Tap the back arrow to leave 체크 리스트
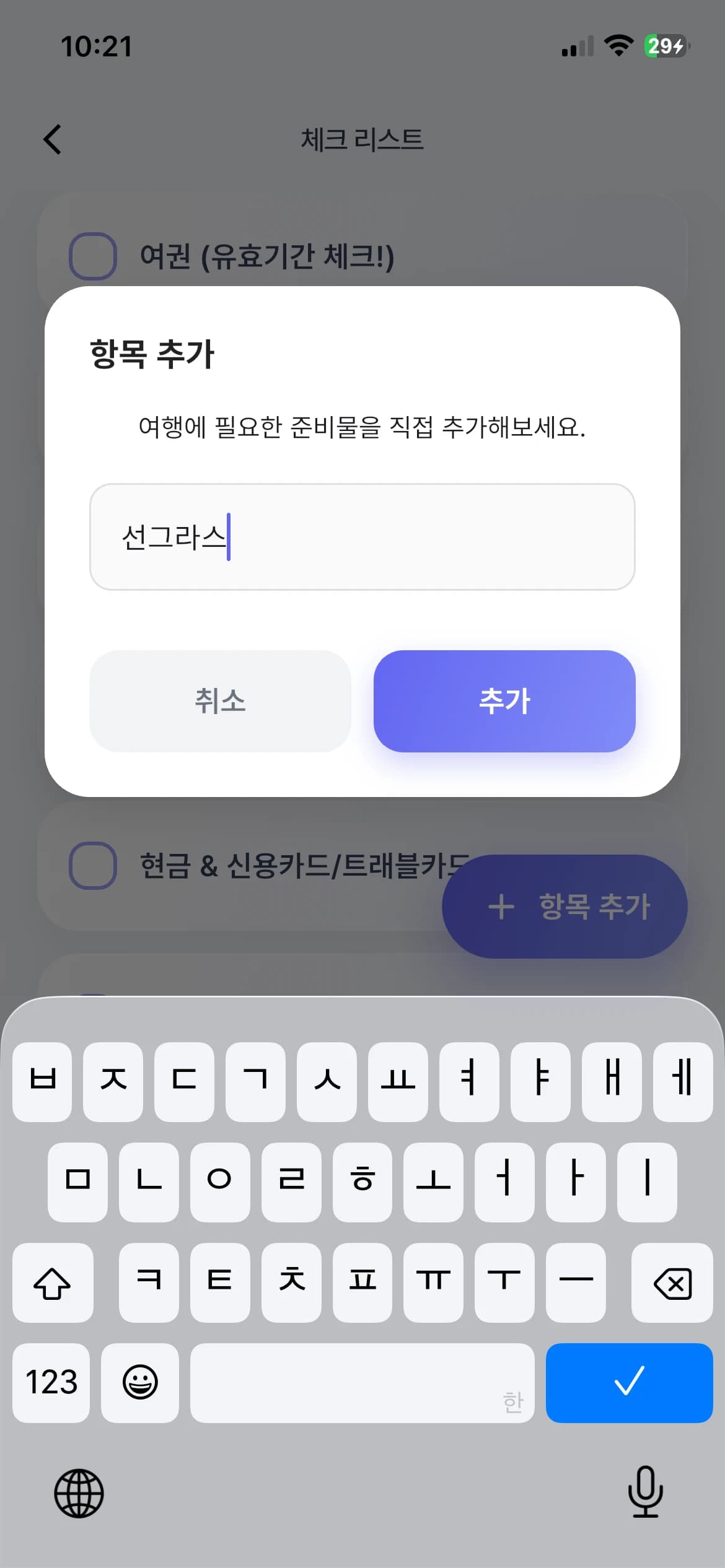This screenshot has width=725, height=1568. click(x=53, y=139)
